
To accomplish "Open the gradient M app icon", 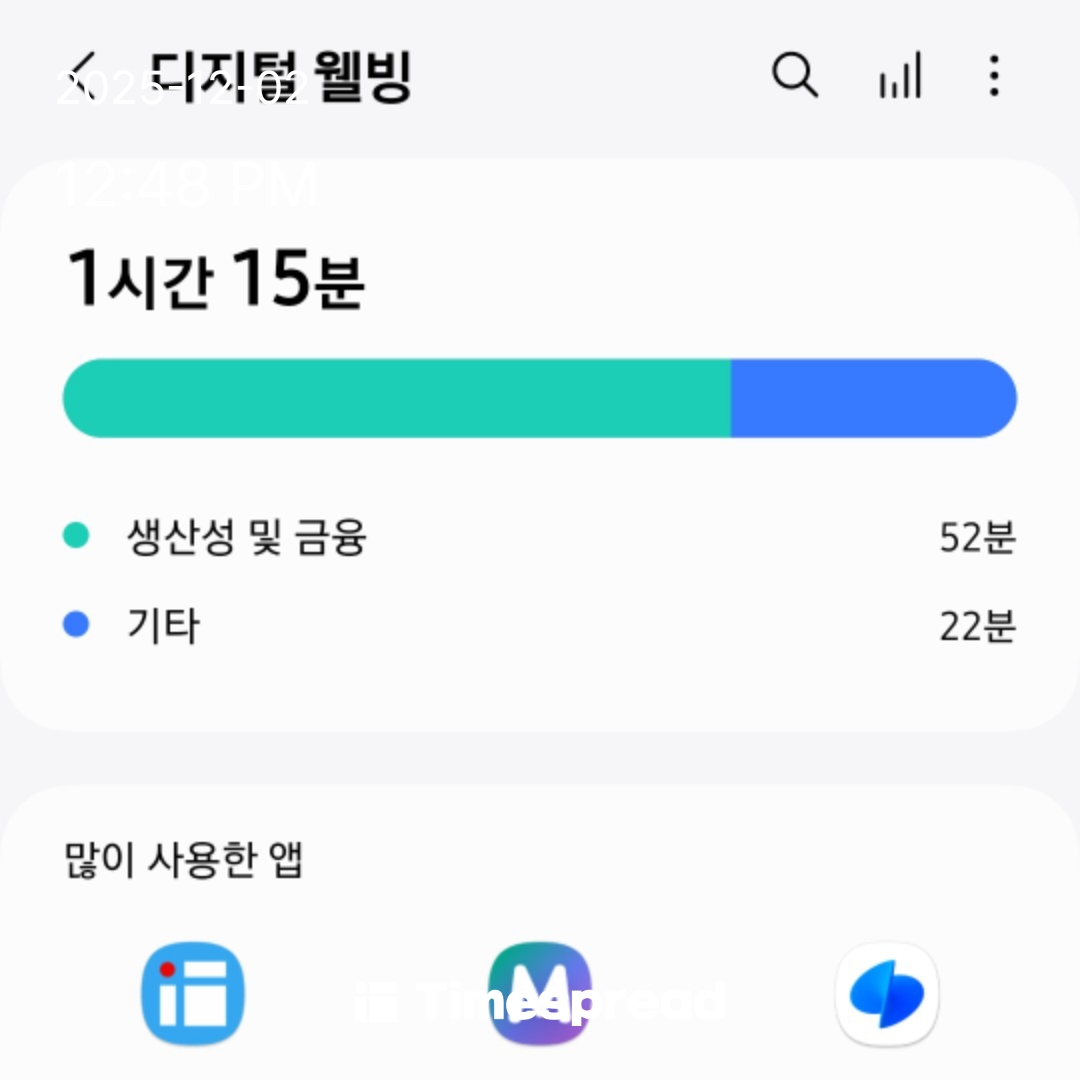I will tap(540, 993).
